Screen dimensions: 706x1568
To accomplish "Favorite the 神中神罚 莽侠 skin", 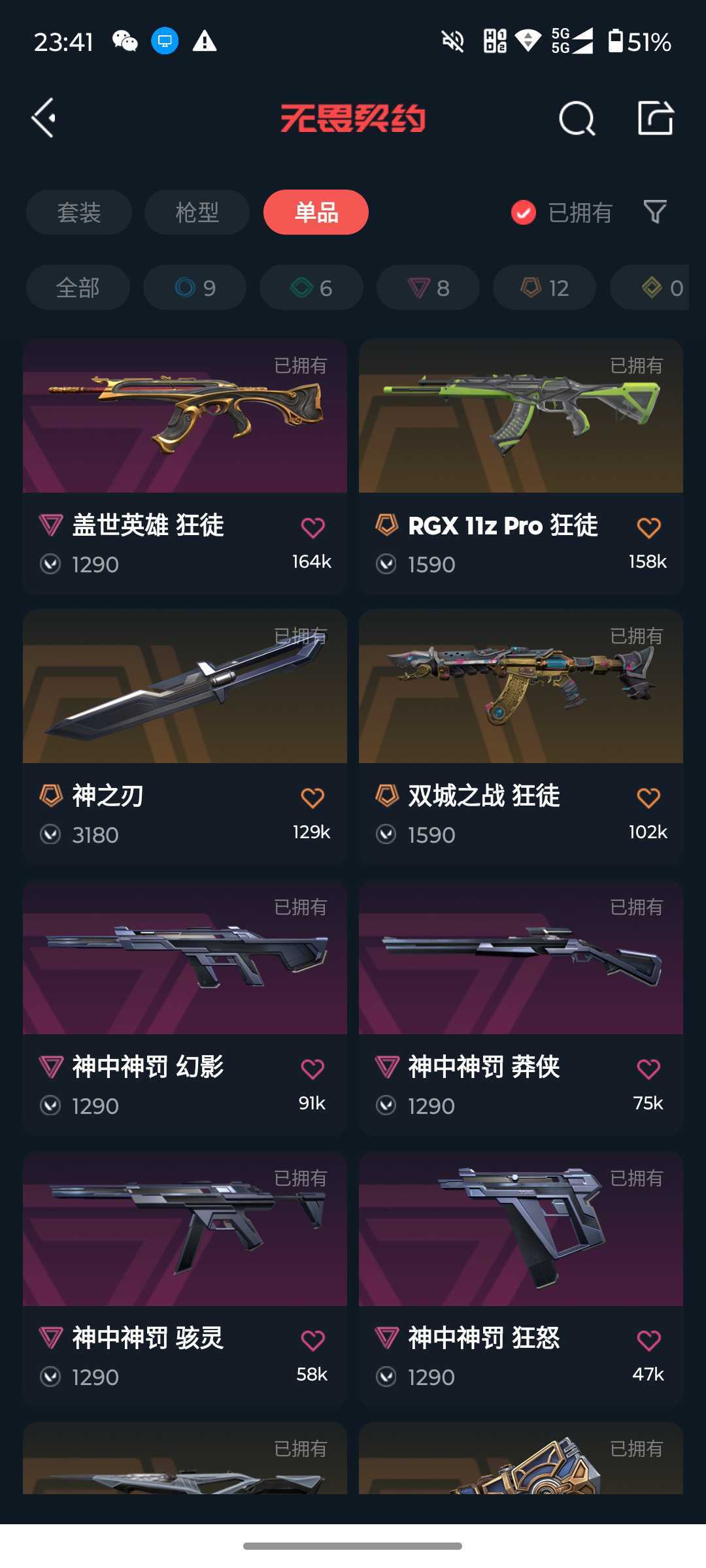I will (648, 1069).
